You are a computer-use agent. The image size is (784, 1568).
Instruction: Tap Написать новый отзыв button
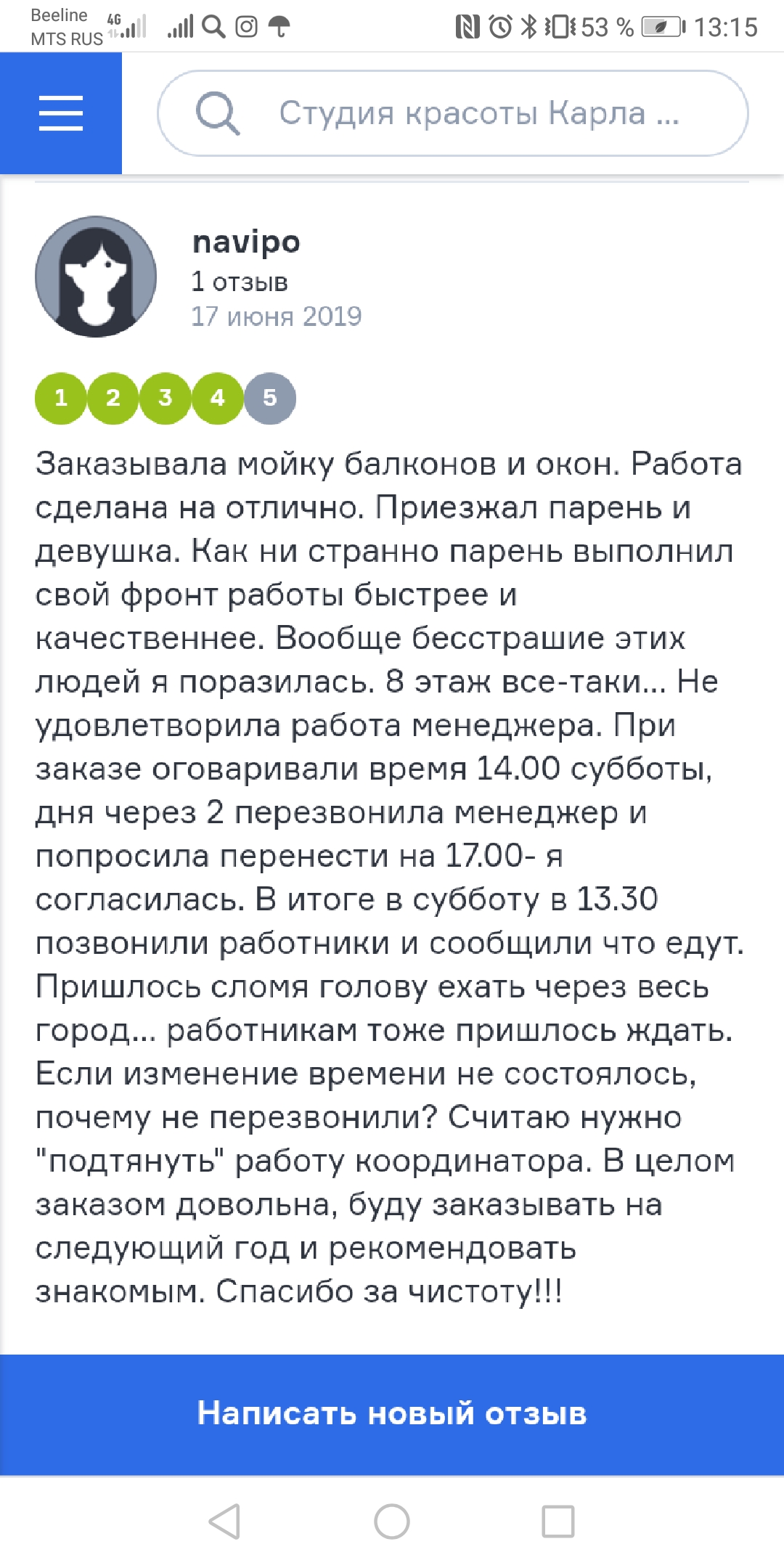[392, 1414]
